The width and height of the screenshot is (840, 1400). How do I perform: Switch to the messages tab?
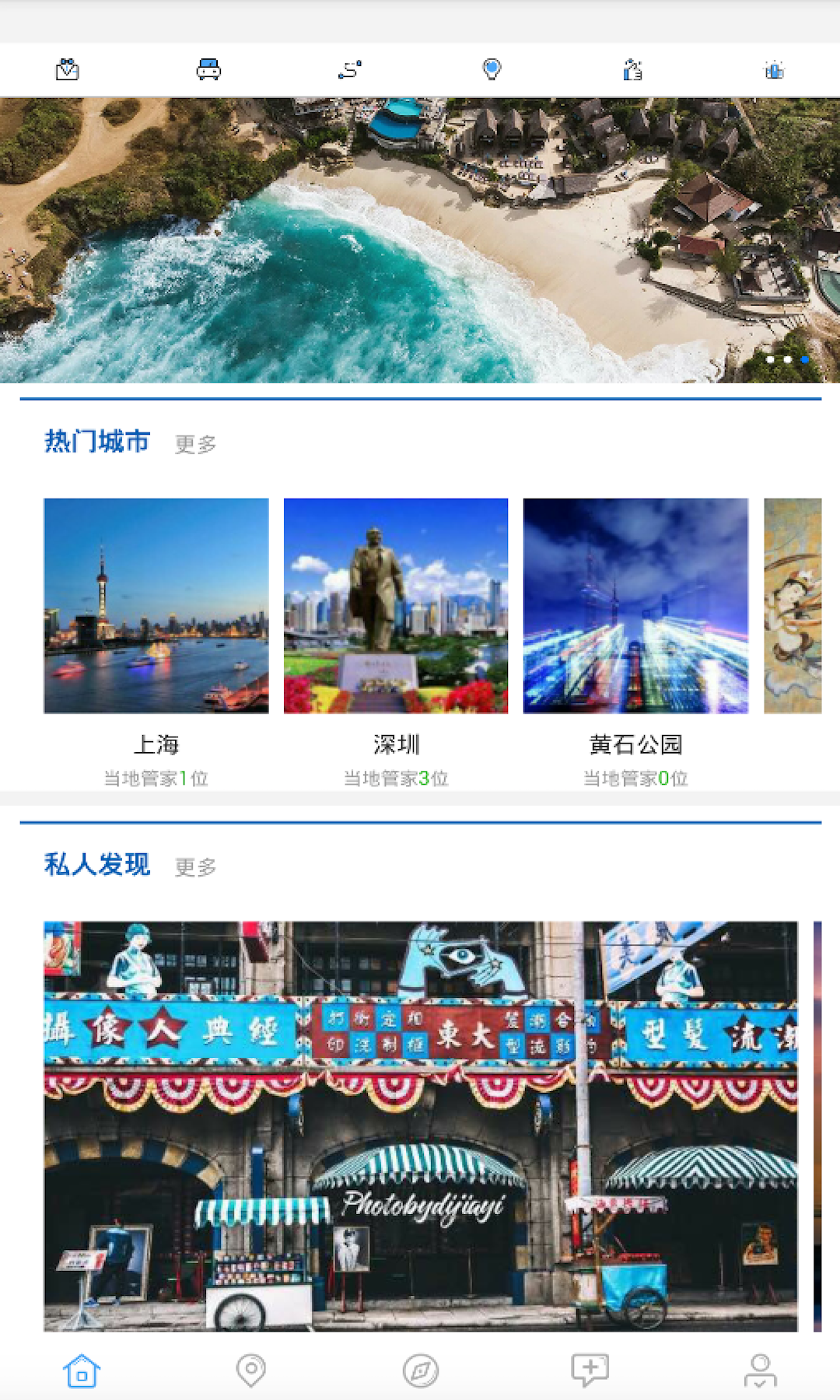pos(590,1370)
